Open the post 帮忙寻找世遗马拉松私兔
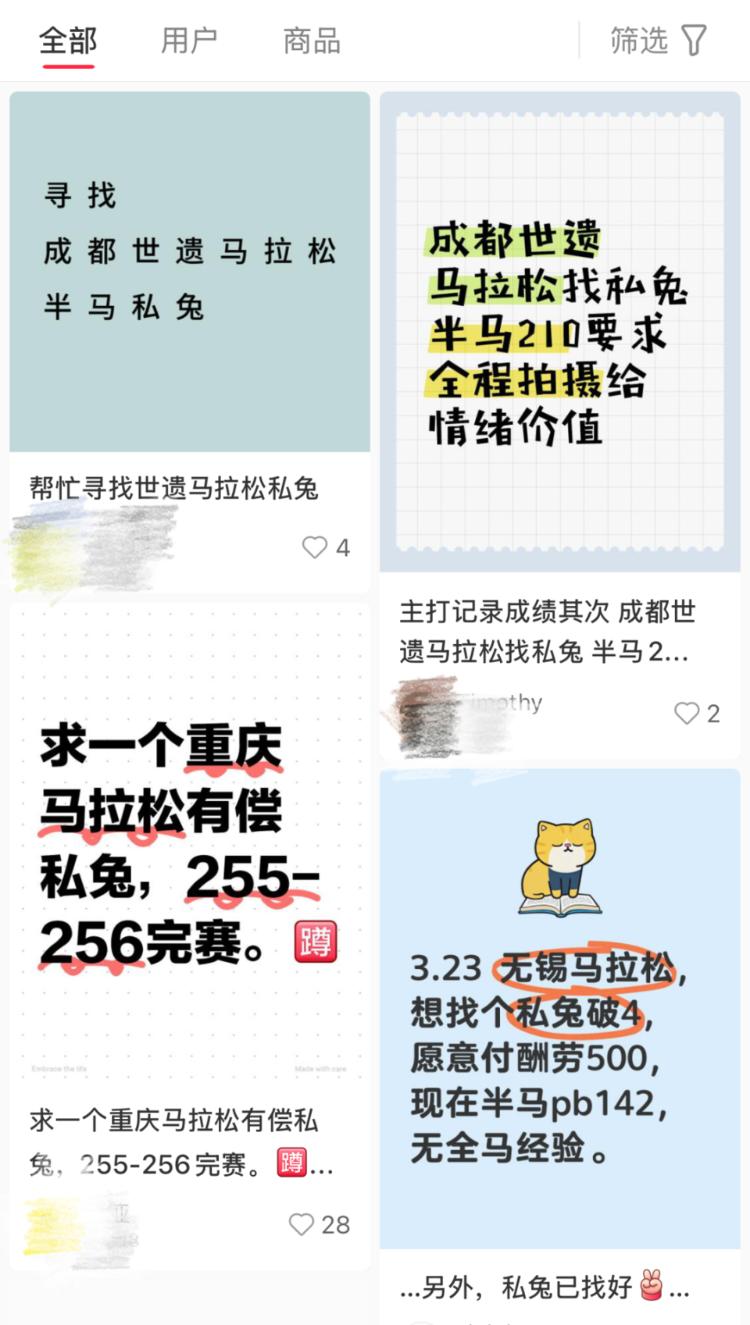750x1325 pixels. (x=189, y=272)
